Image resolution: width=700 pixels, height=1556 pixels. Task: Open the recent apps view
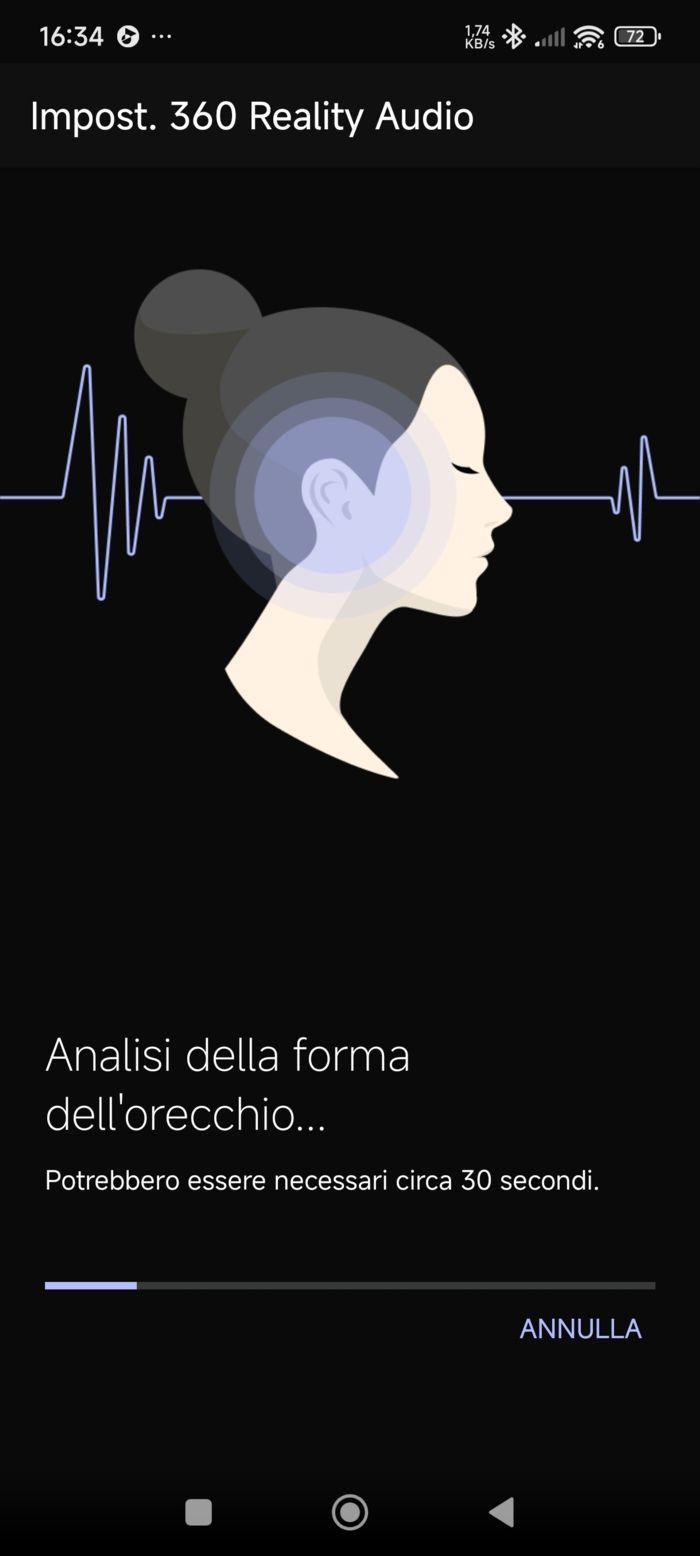198,1512
